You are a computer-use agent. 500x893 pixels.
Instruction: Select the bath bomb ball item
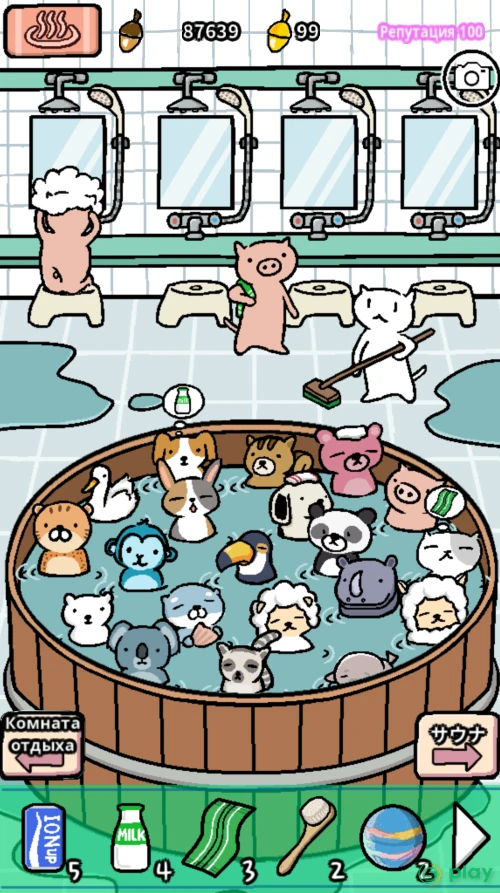point(393,837)
